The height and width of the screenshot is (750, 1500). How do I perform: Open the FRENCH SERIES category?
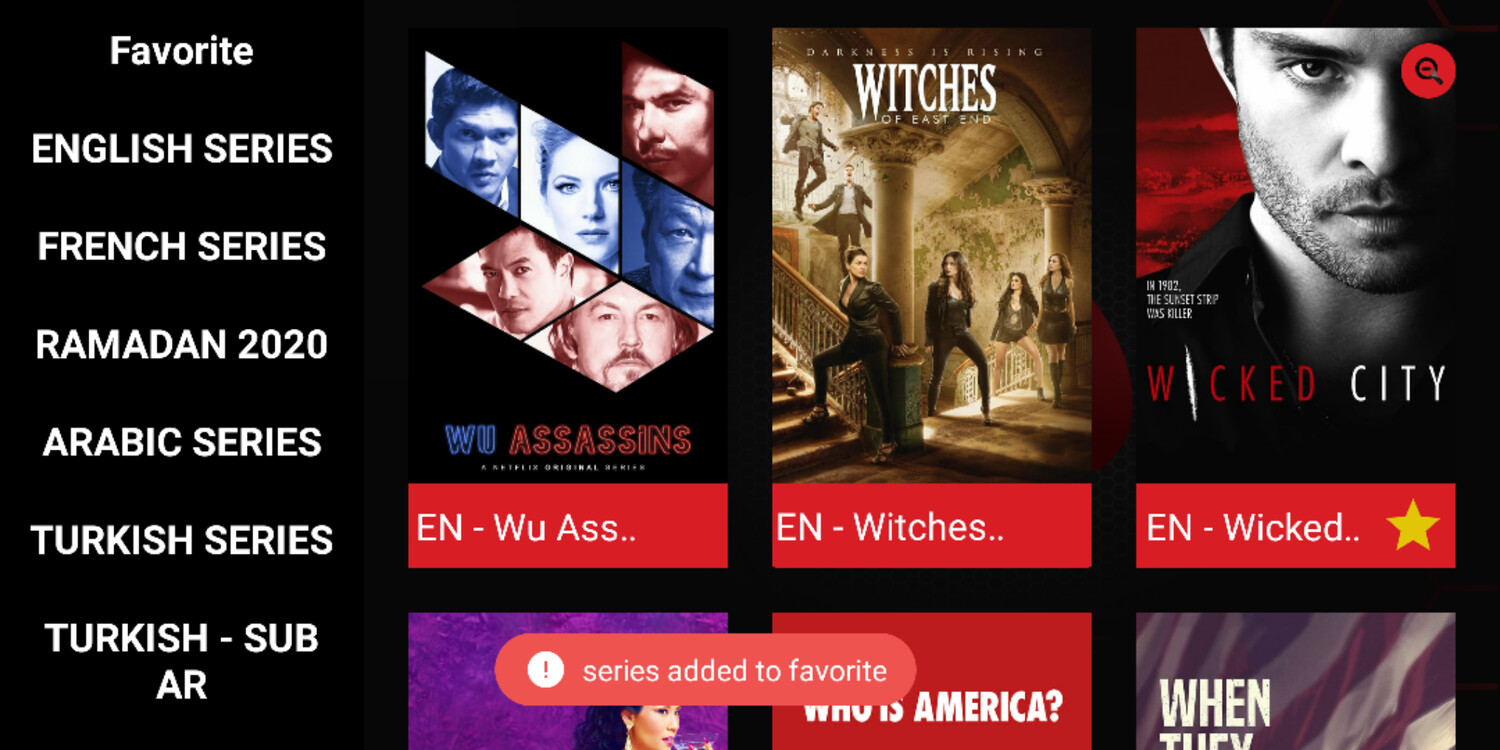click(181, 246)
